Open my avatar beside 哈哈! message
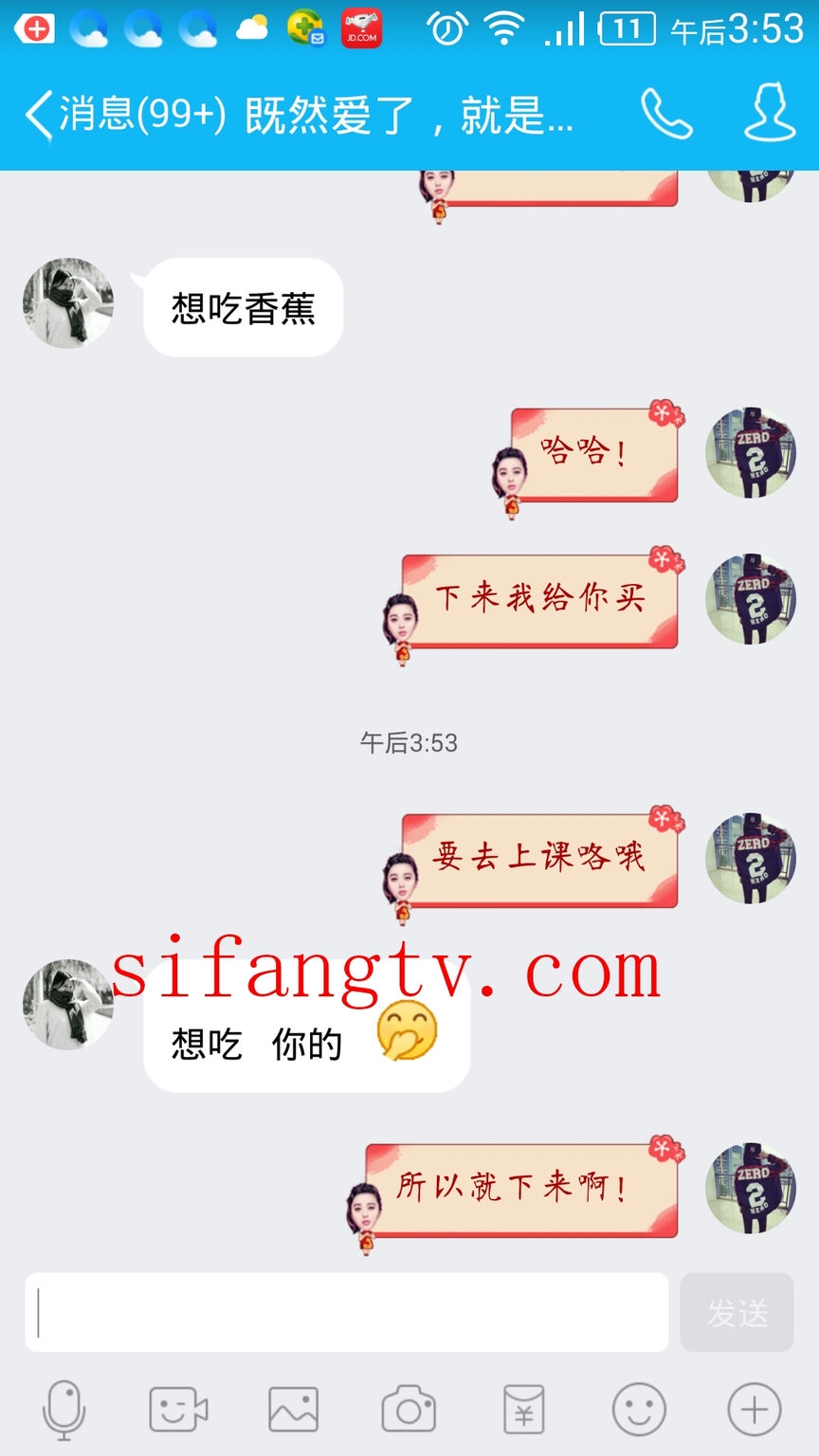The height and width of the screenshot is (1456, 819). (751, 453)
